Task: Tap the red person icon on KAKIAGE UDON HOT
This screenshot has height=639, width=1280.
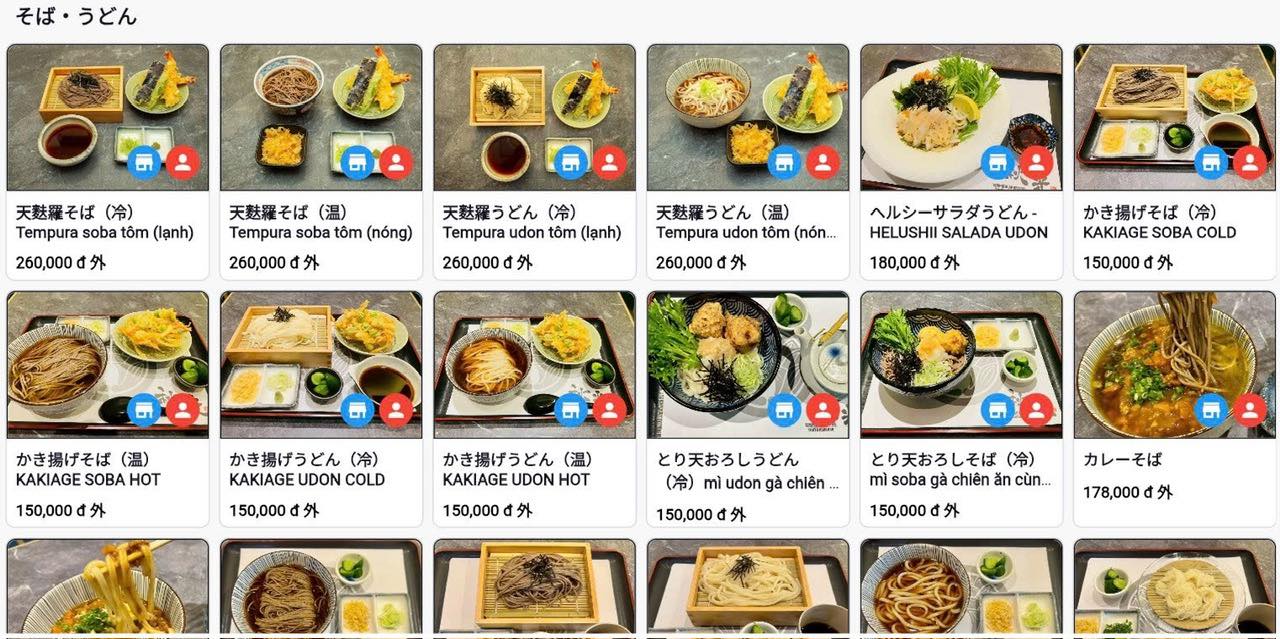Action: [x=609, y=409]
